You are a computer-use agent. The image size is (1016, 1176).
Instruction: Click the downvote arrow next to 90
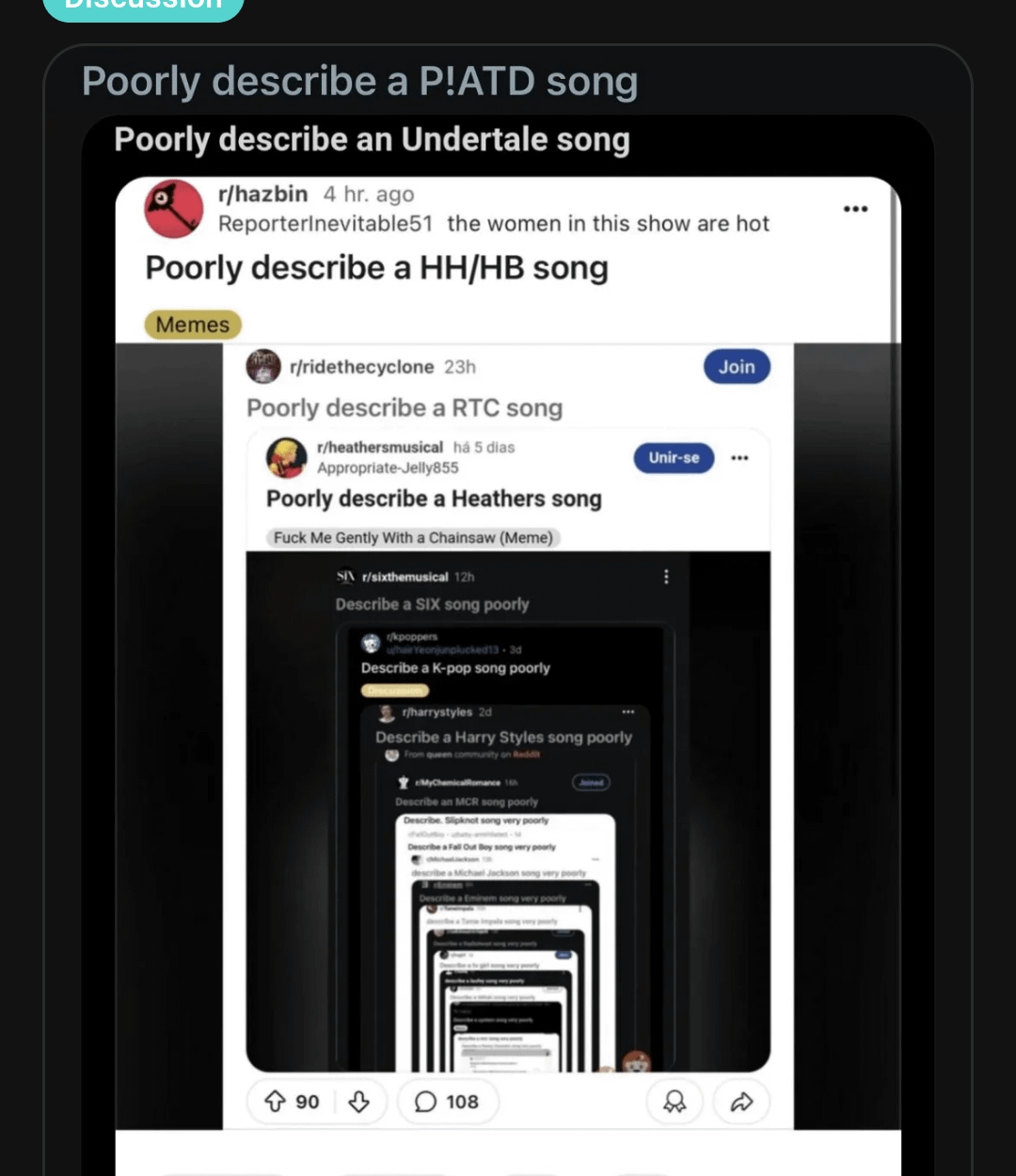[x=358, y=1101]
